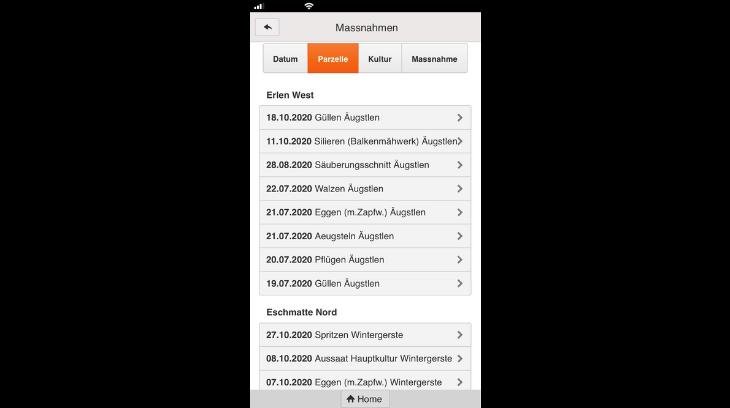Go back using the arrow button
This screenshot has height=408, width=730.
pyautogui.click(x=267, y=27)
